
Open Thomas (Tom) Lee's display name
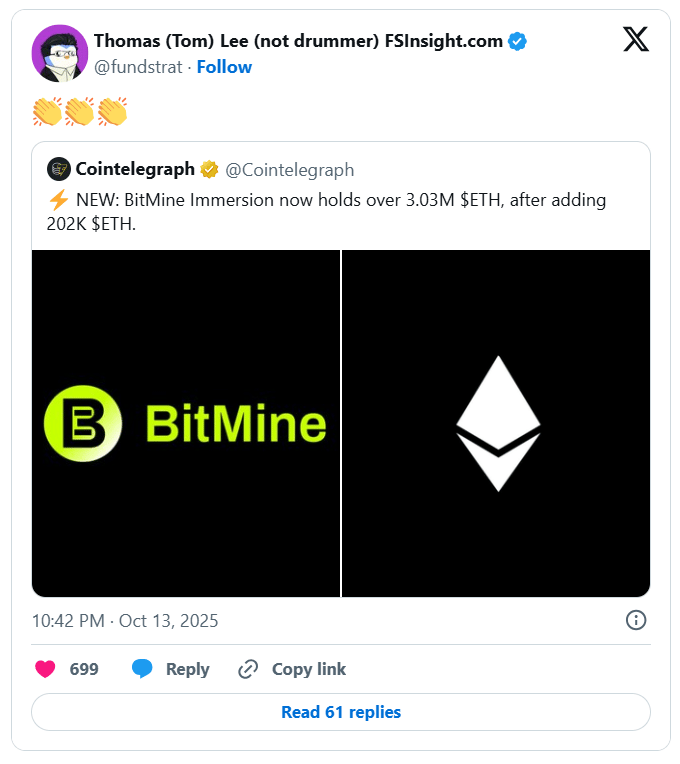297,41
